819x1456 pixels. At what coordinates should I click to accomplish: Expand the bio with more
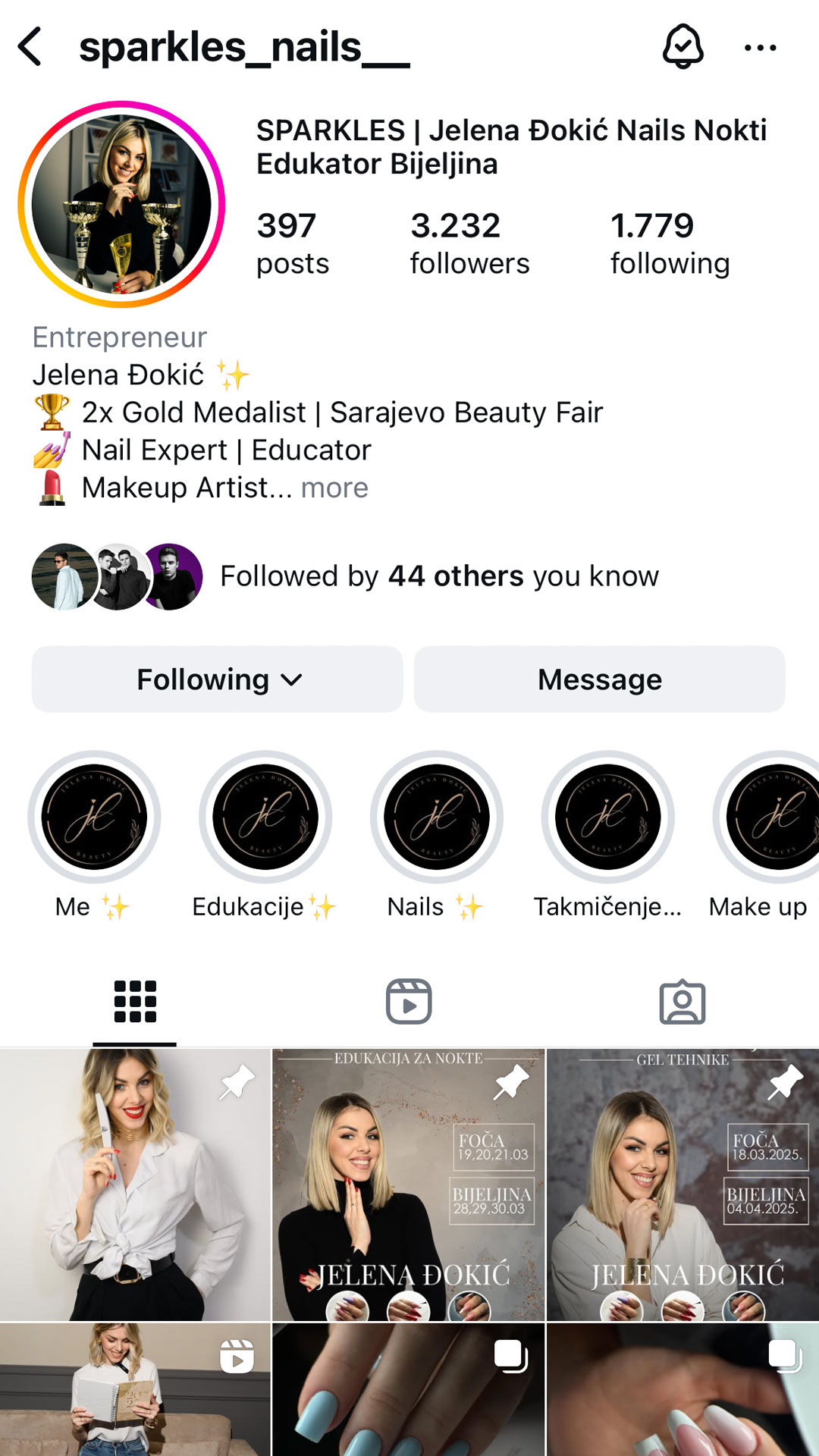pyautogui.click(x=334, y=488)
